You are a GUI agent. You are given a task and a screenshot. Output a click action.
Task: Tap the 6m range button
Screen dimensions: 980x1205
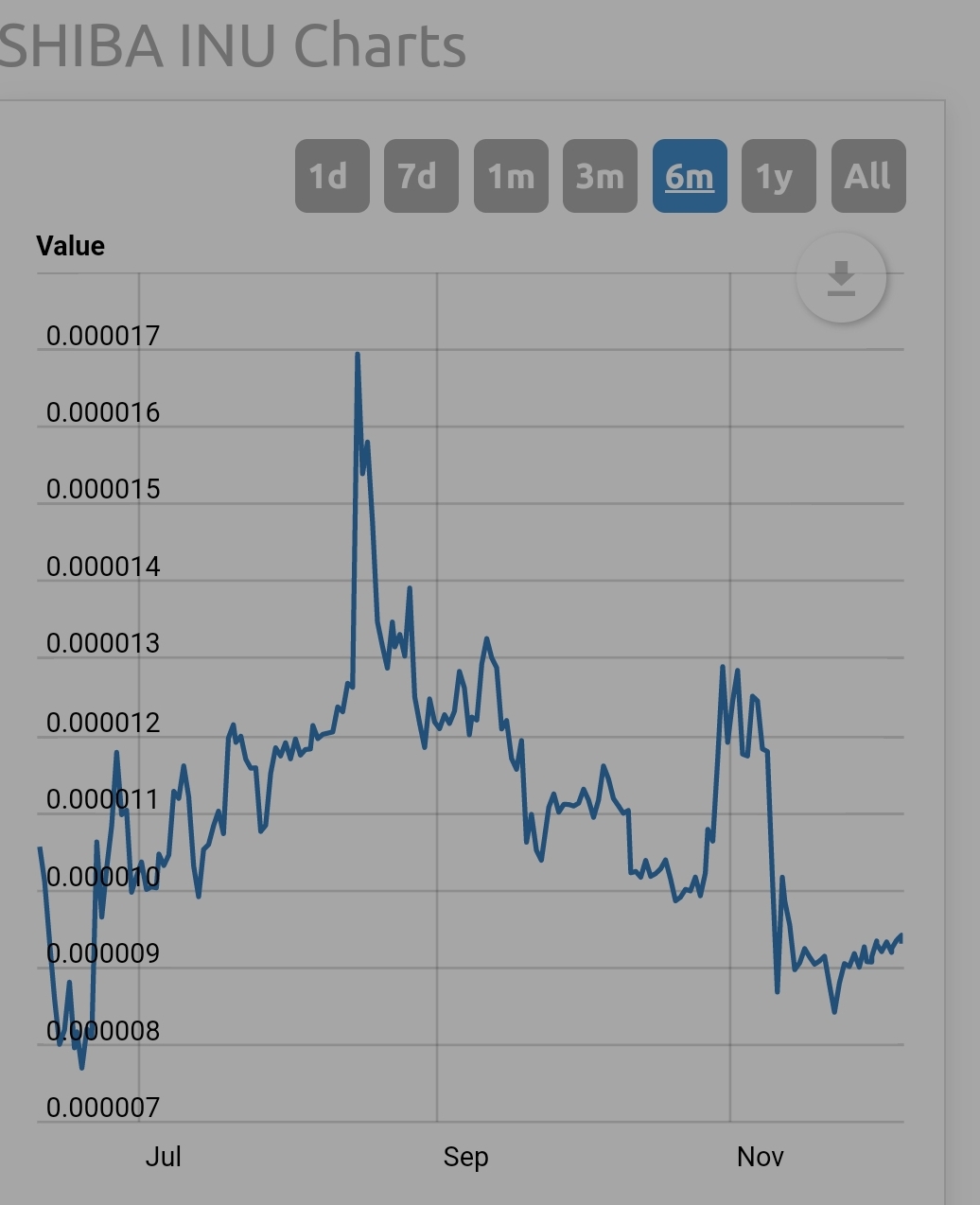click(x=690, y=176)
